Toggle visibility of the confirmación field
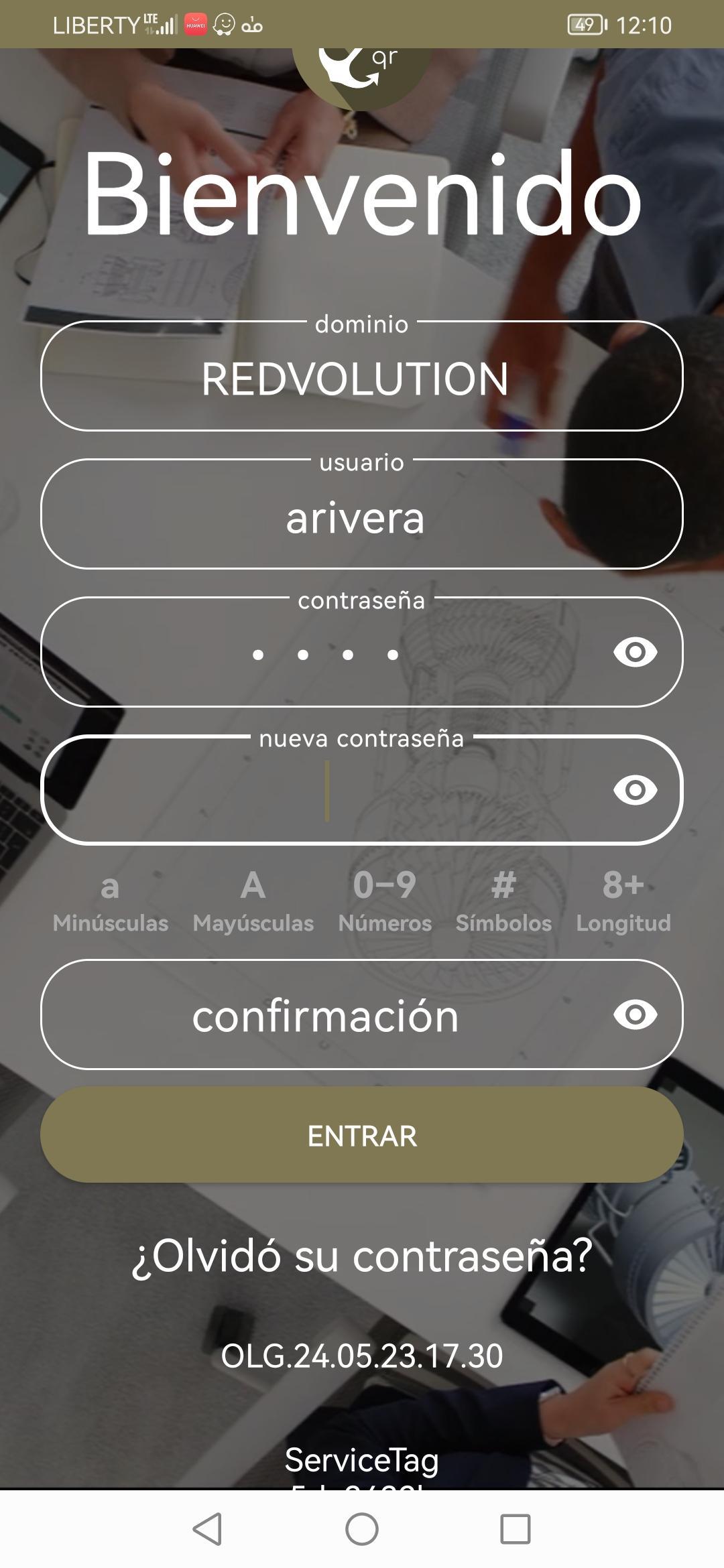The image size is (724, 1568). pos(635,1015)
